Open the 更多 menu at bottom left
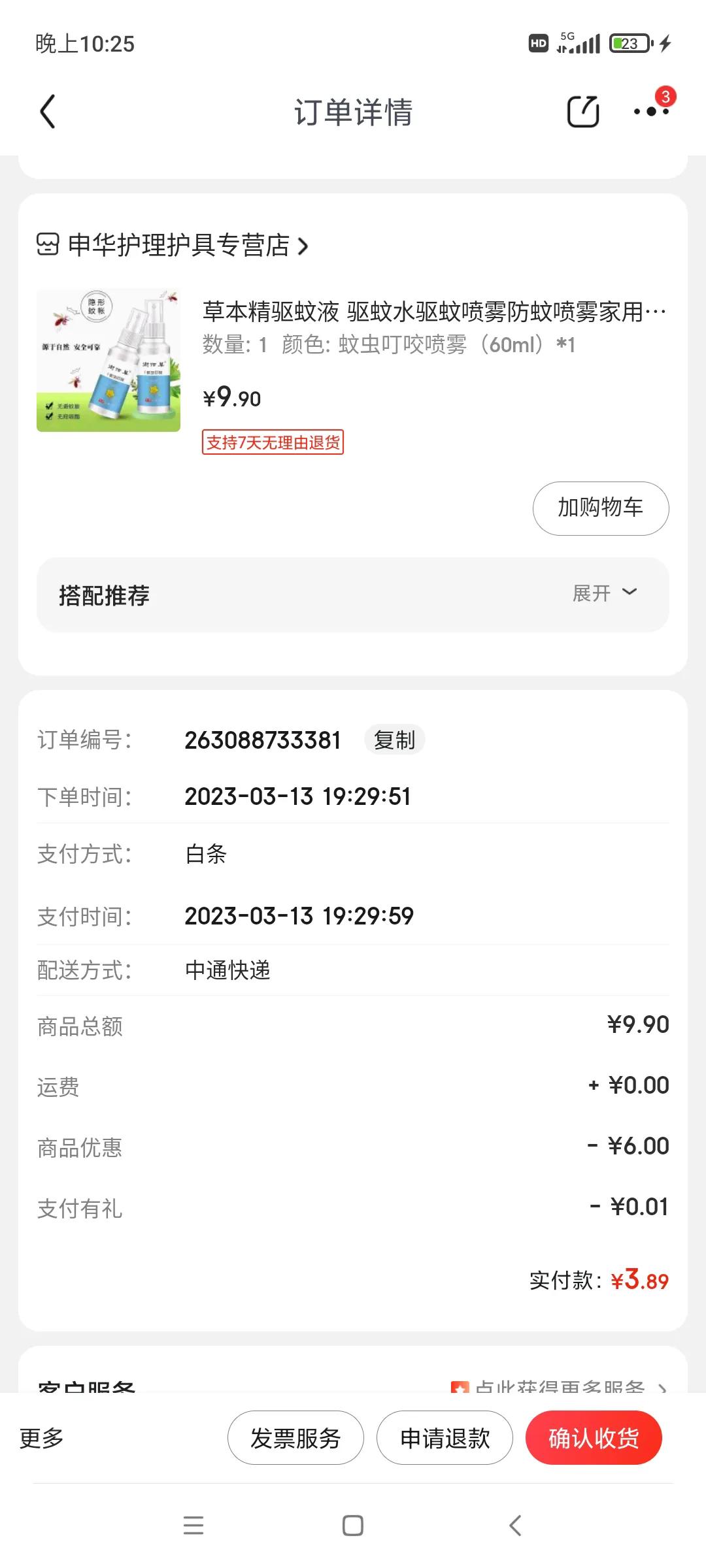The height and width of the screenshot is (1568, 706). (x=41, y=1437)
